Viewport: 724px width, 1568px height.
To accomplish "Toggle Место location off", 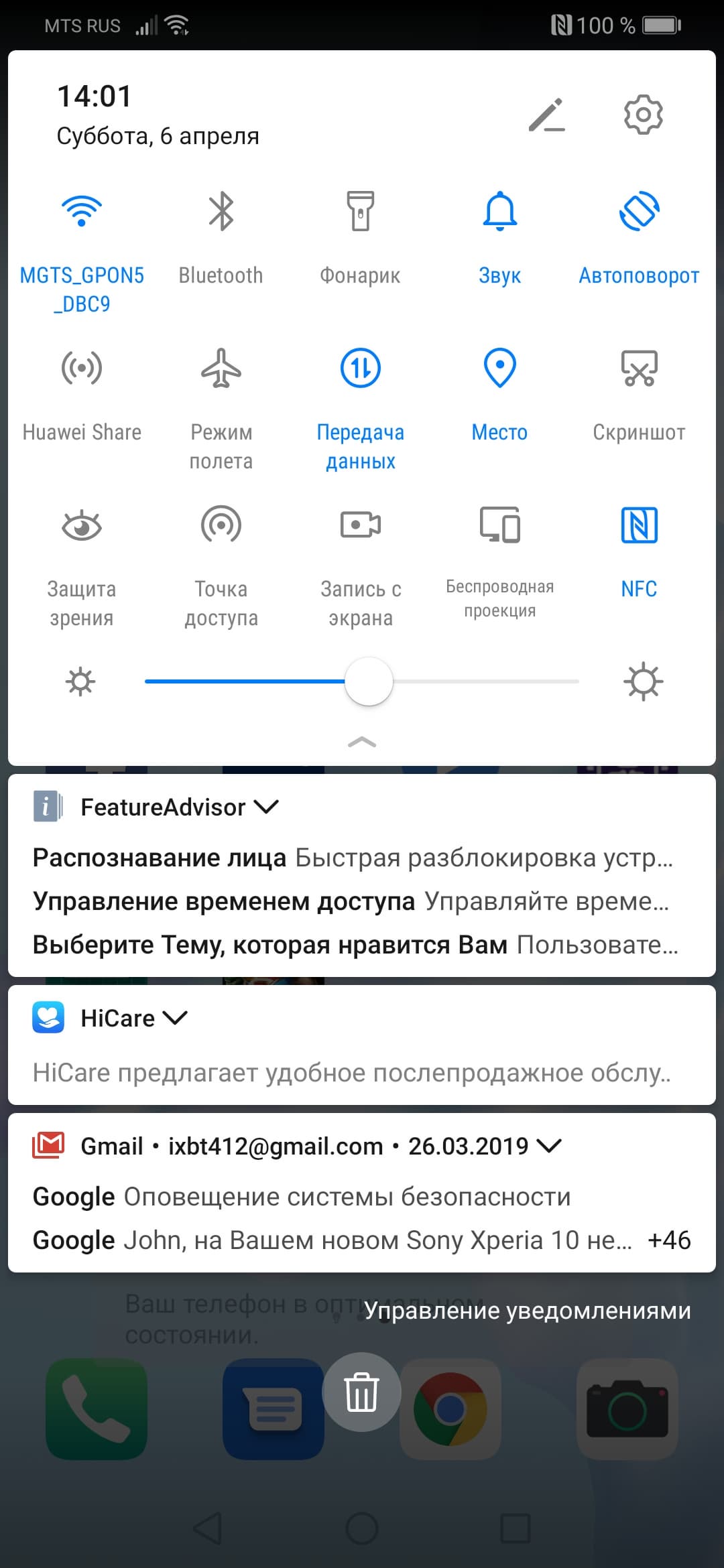I will point(500,369).
